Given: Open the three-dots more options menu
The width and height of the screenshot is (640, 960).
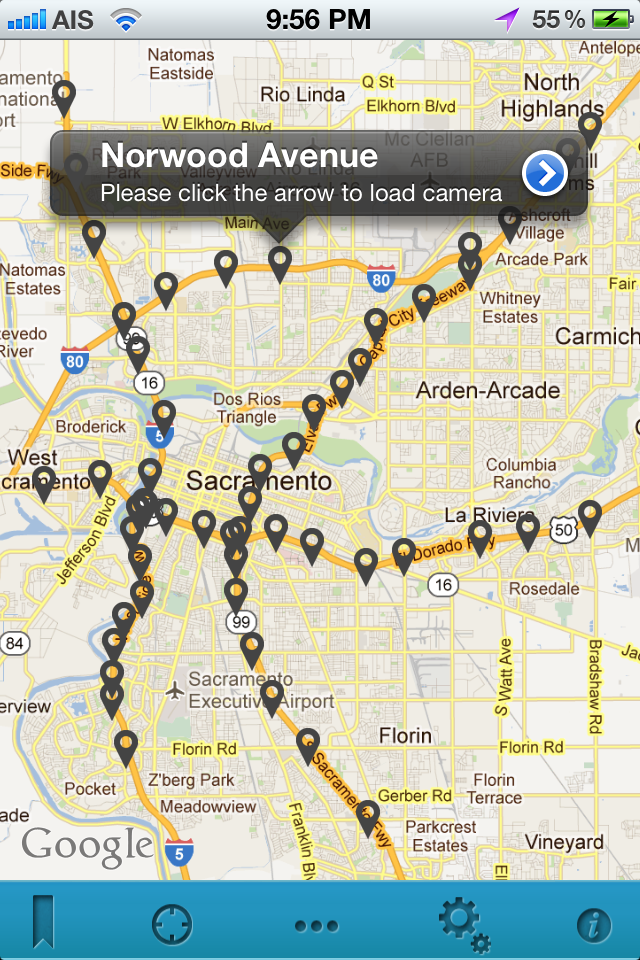Looking at the screenshot, I should pyautogui.click(x=316, y=926).
